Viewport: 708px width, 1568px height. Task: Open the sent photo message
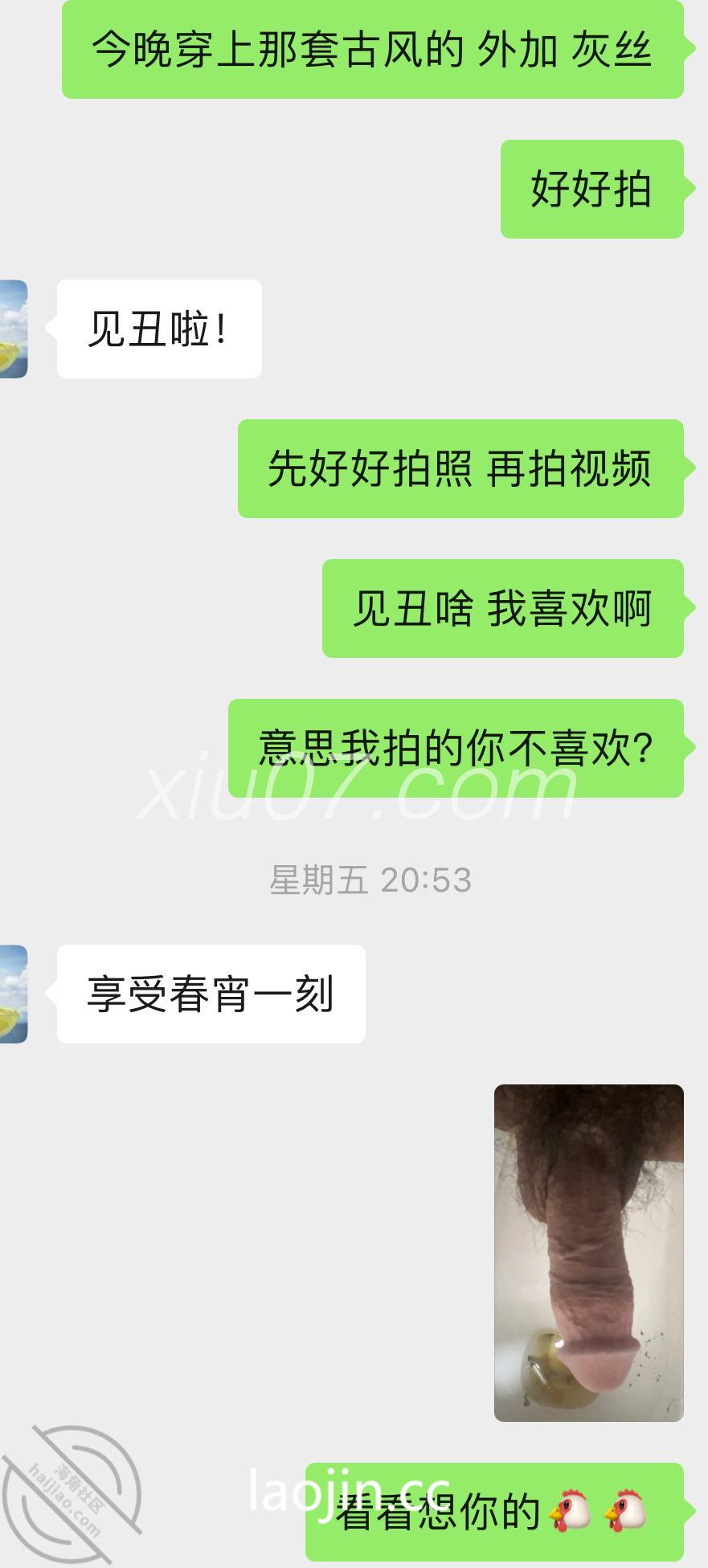click(x=588, y=1252)
